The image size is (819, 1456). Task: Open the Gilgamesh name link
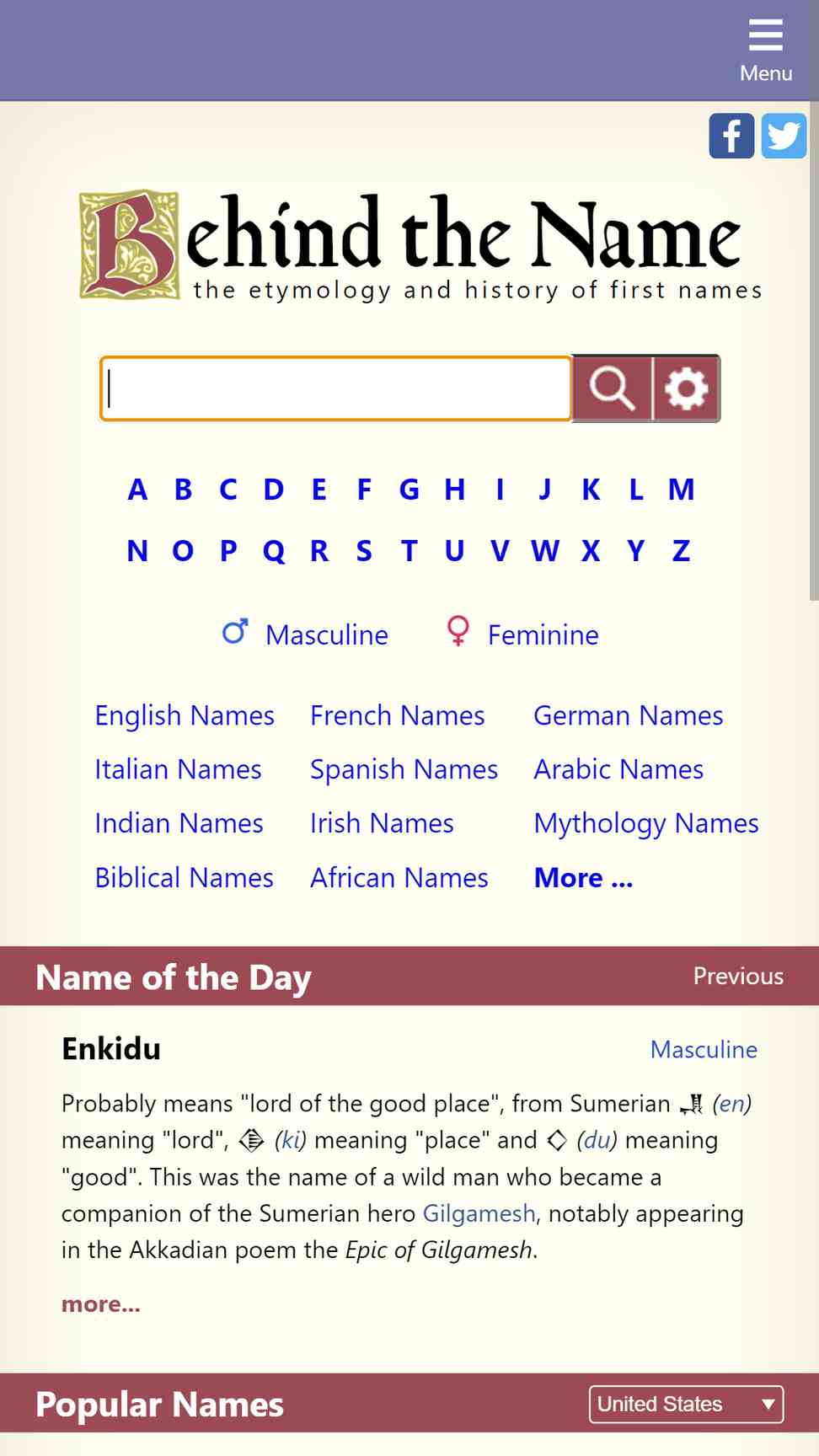pyautogui.click(x=479, y=1213)
